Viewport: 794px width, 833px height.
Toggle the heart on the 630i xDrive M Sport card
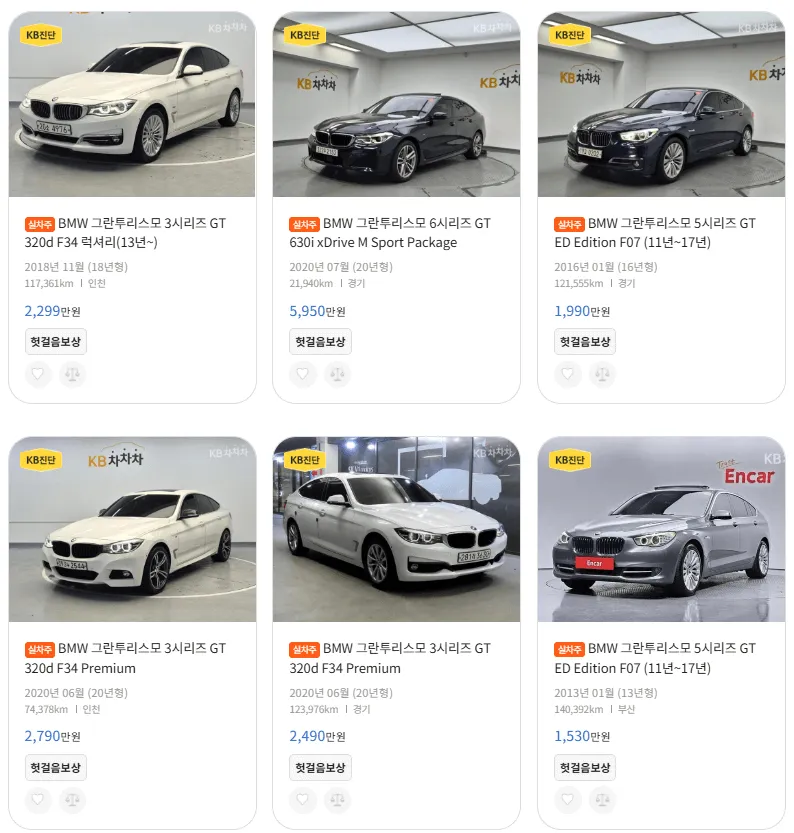pos(302,374)
